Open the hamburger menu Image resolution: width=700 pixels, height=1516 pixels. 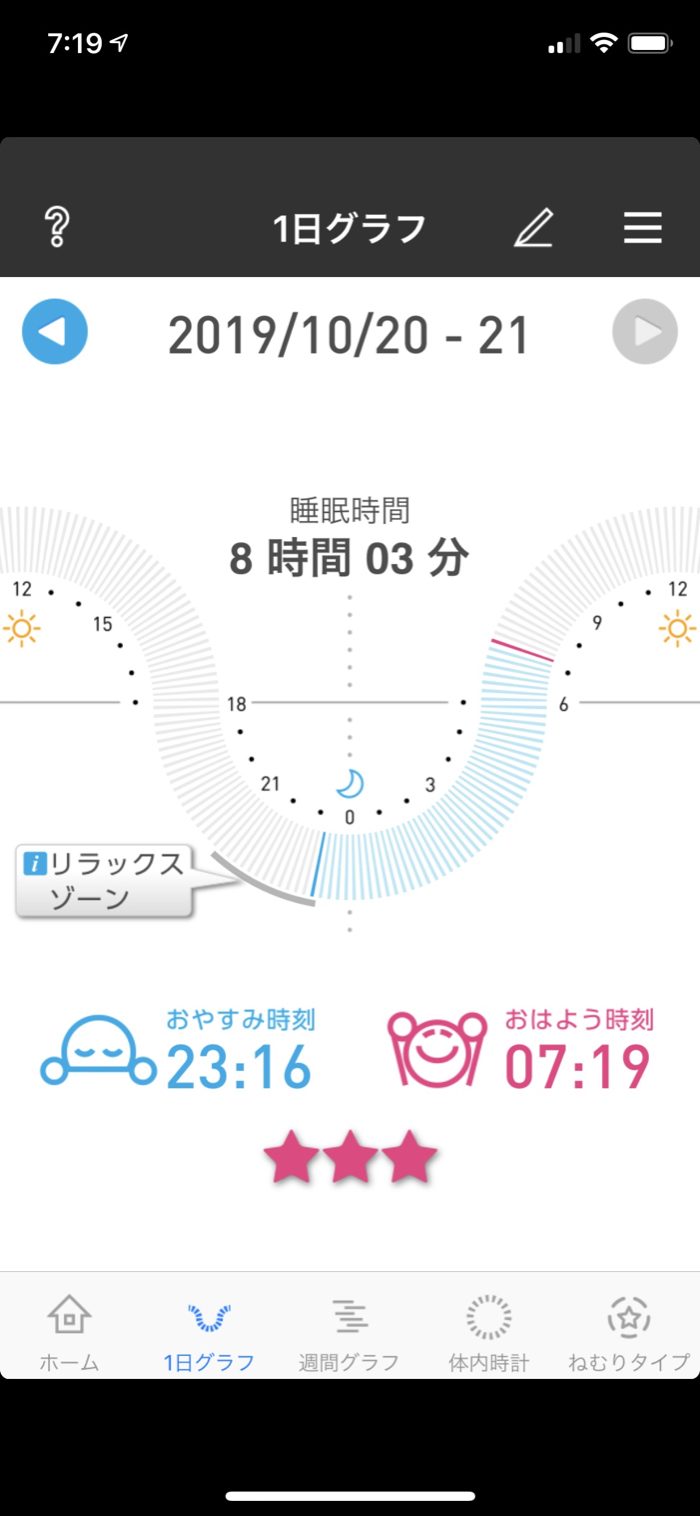pyautogui.click(x=642, y=228)
